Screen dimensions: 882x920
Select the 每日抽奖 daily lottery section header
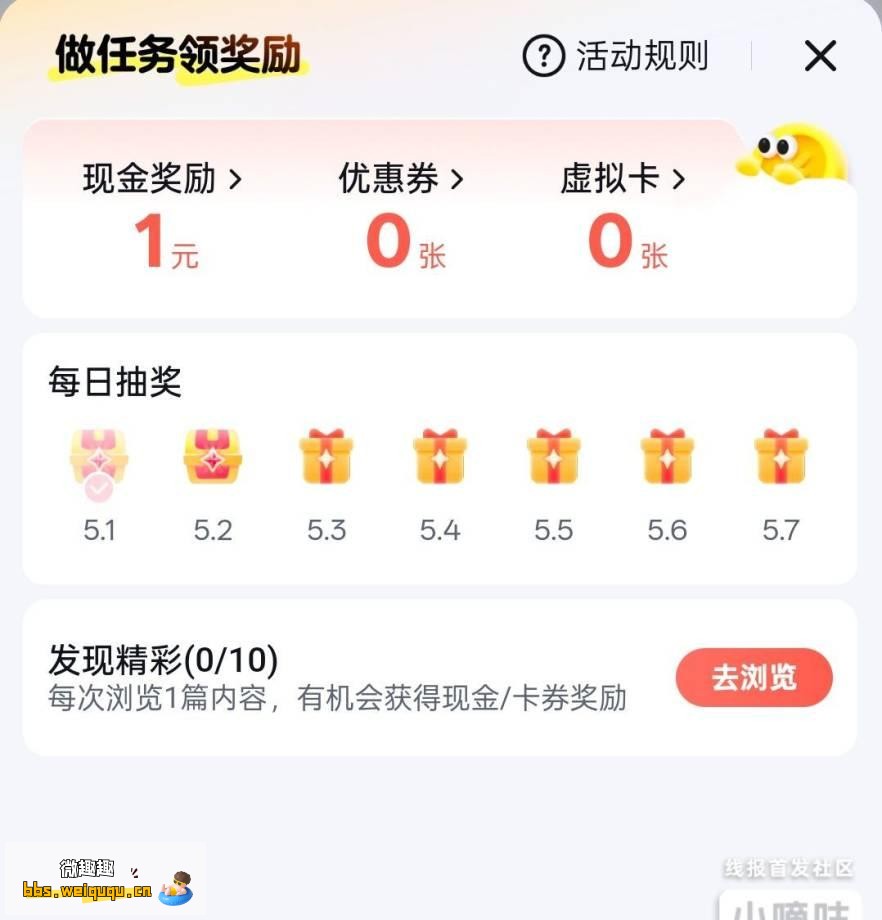pos(115,383)
